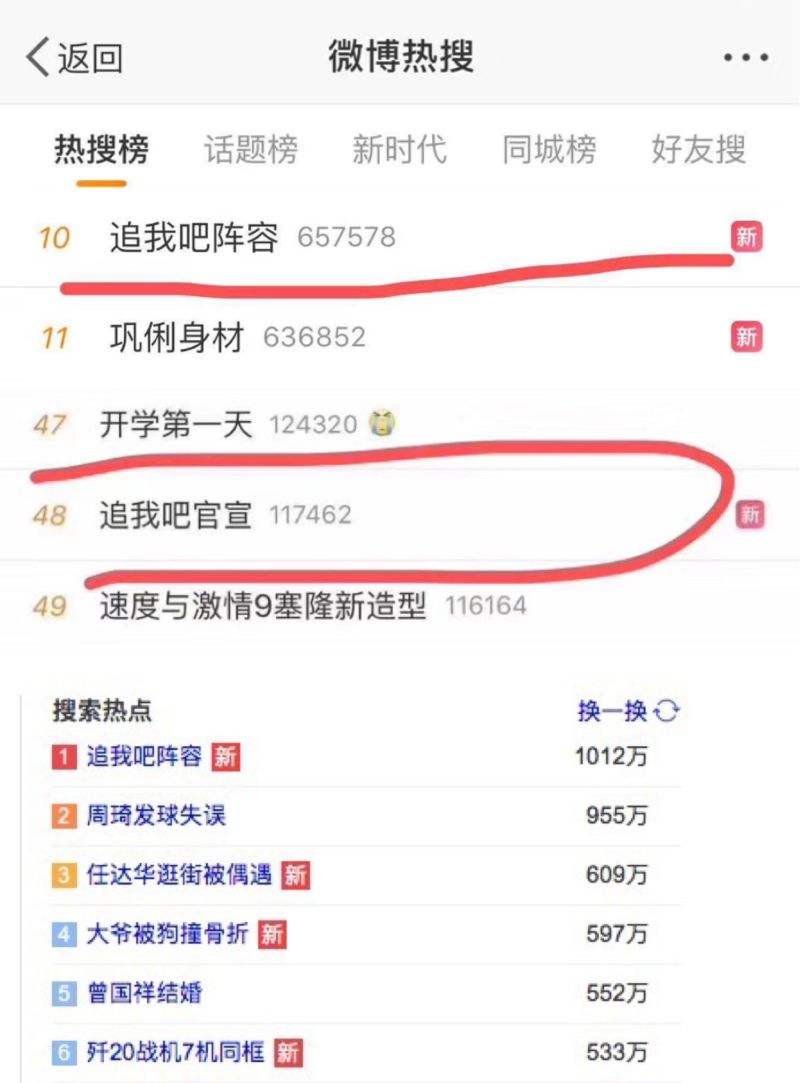800x1083 pixels.
Task: Open hot search 速度与激情9塞隆新造型
Action: click(x=263, y=605)
